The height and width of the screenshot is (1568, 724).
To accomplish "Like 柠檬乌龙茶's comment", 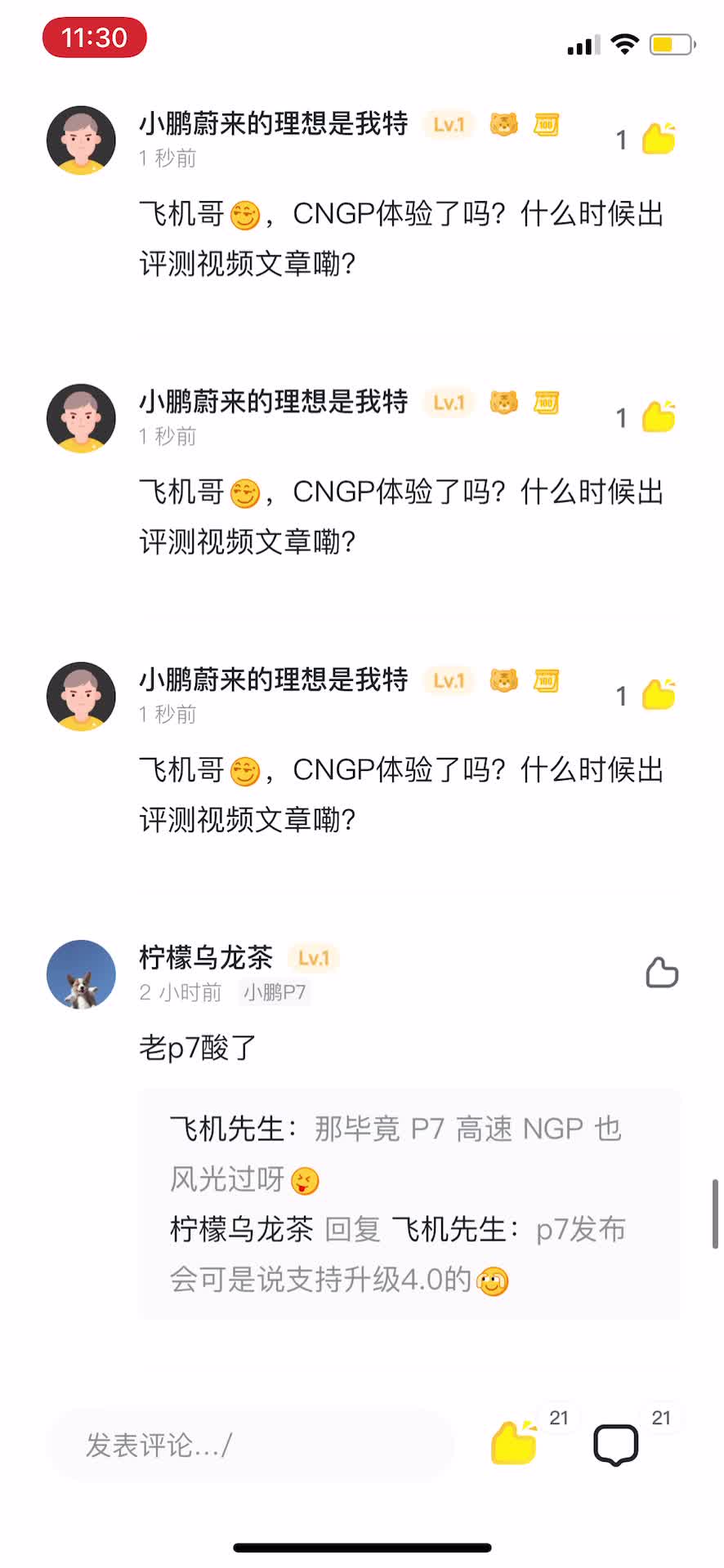I will (661, 972).
